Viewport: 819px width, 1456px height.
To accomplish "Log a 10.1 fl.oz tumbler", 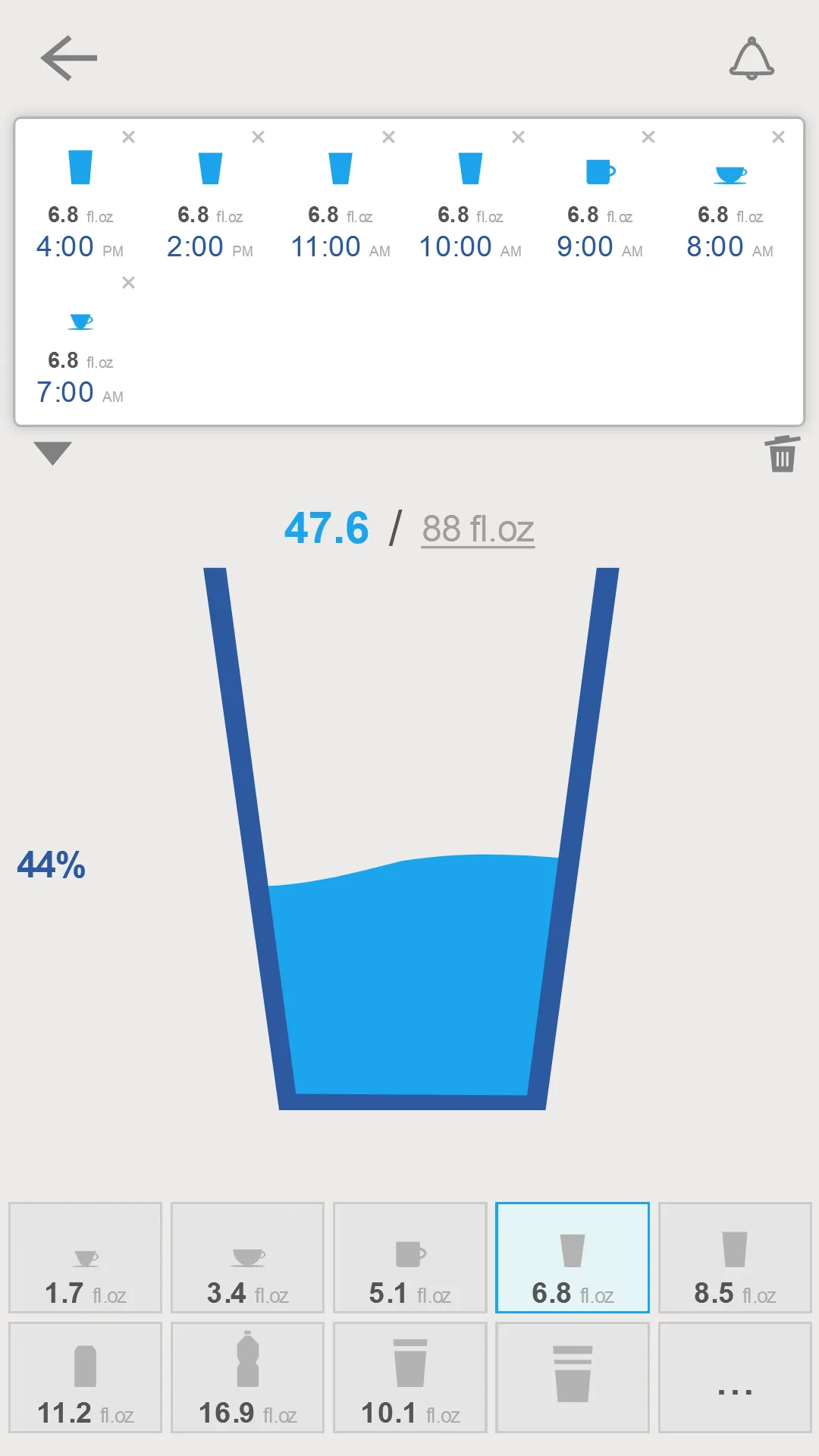I will pos(410,1378).
